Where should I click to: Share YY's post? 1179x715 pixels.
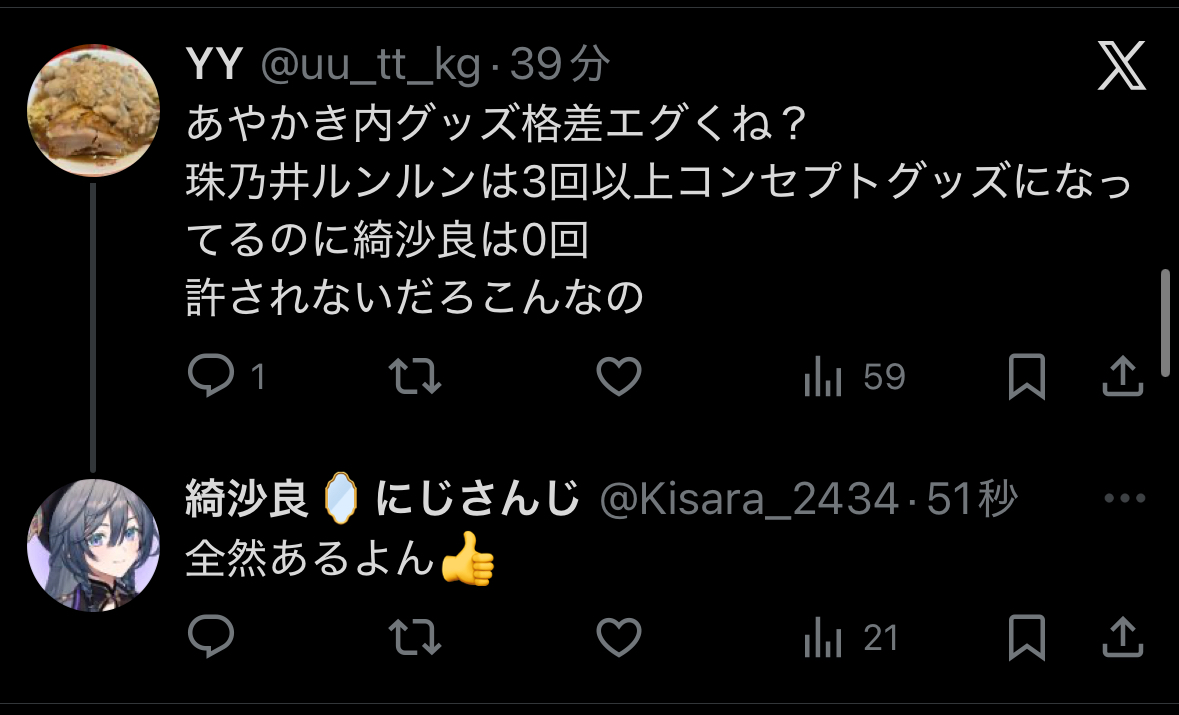(1122, 377)
